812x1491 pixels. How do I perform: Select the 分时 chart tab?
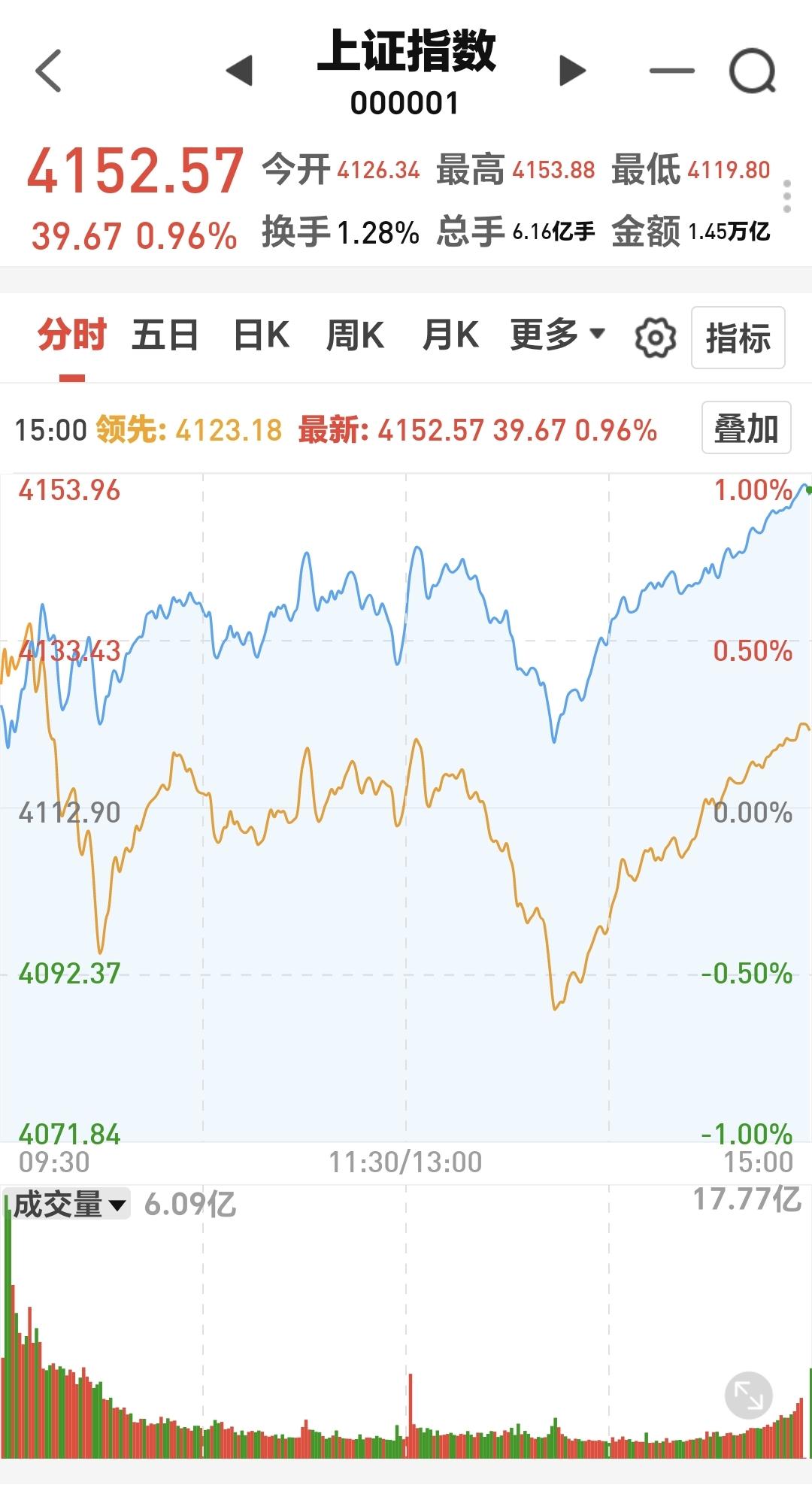(72, 335)
